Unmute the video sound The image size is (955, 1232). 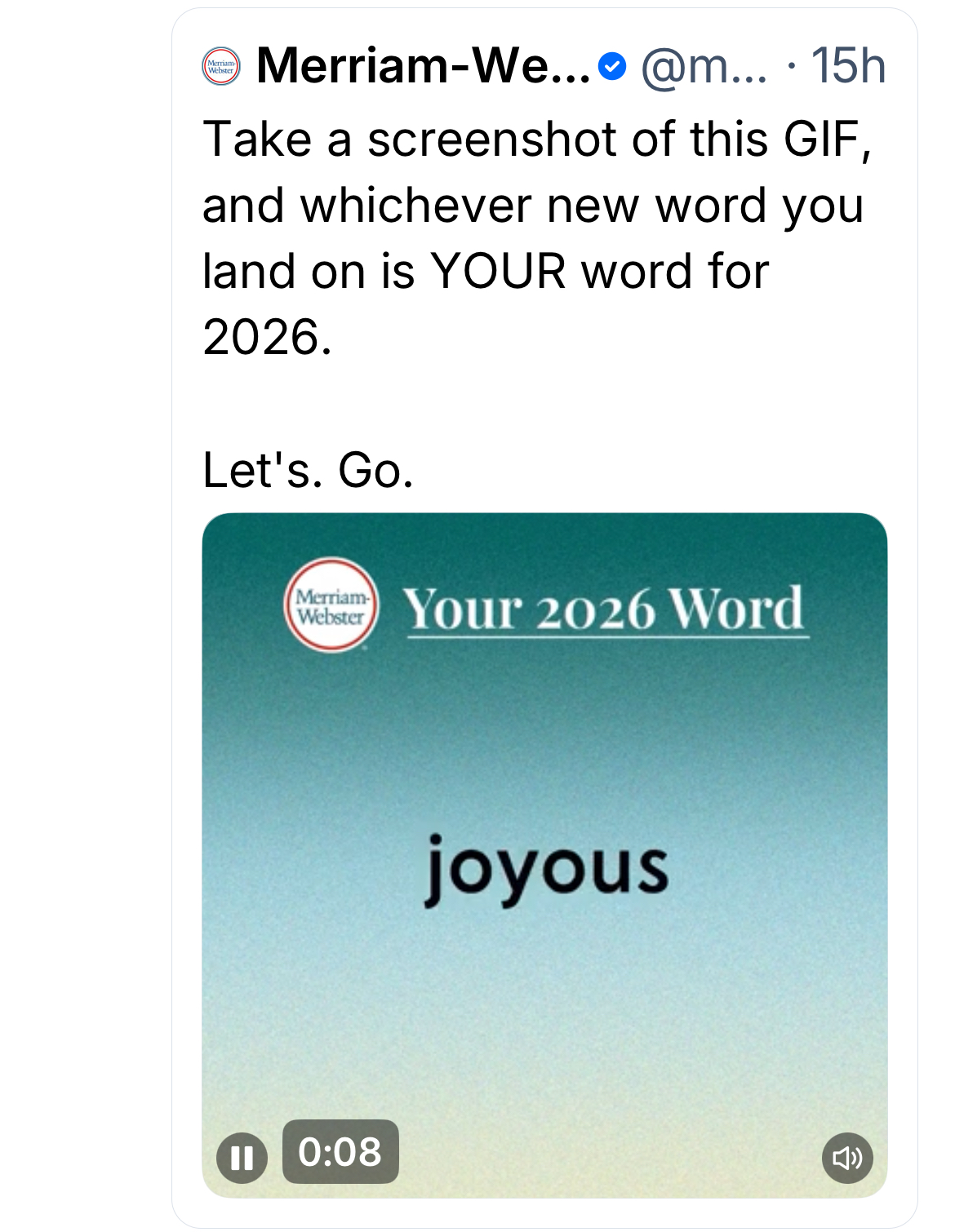[x=847, y=1158]
